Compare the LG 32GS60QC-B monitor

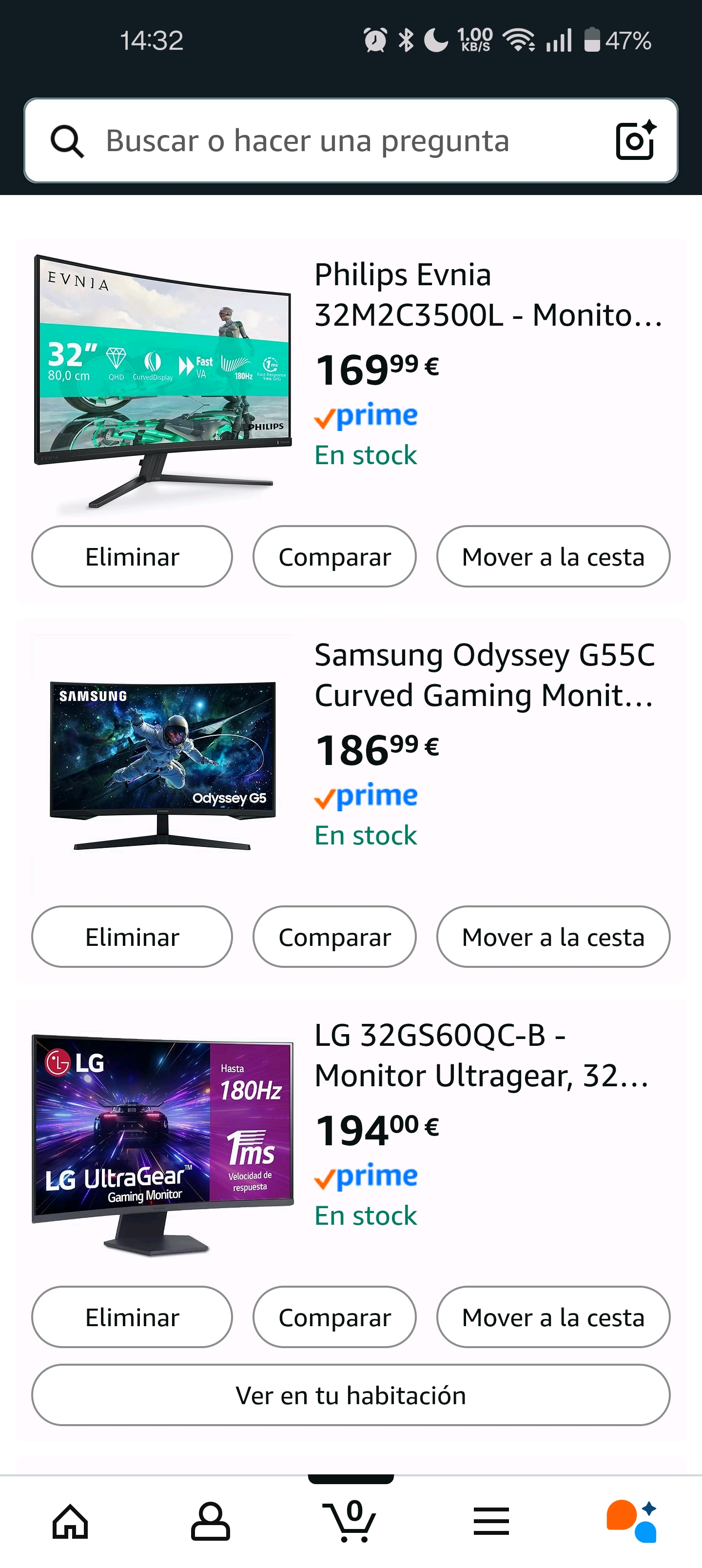click(x=334, y=1316)
